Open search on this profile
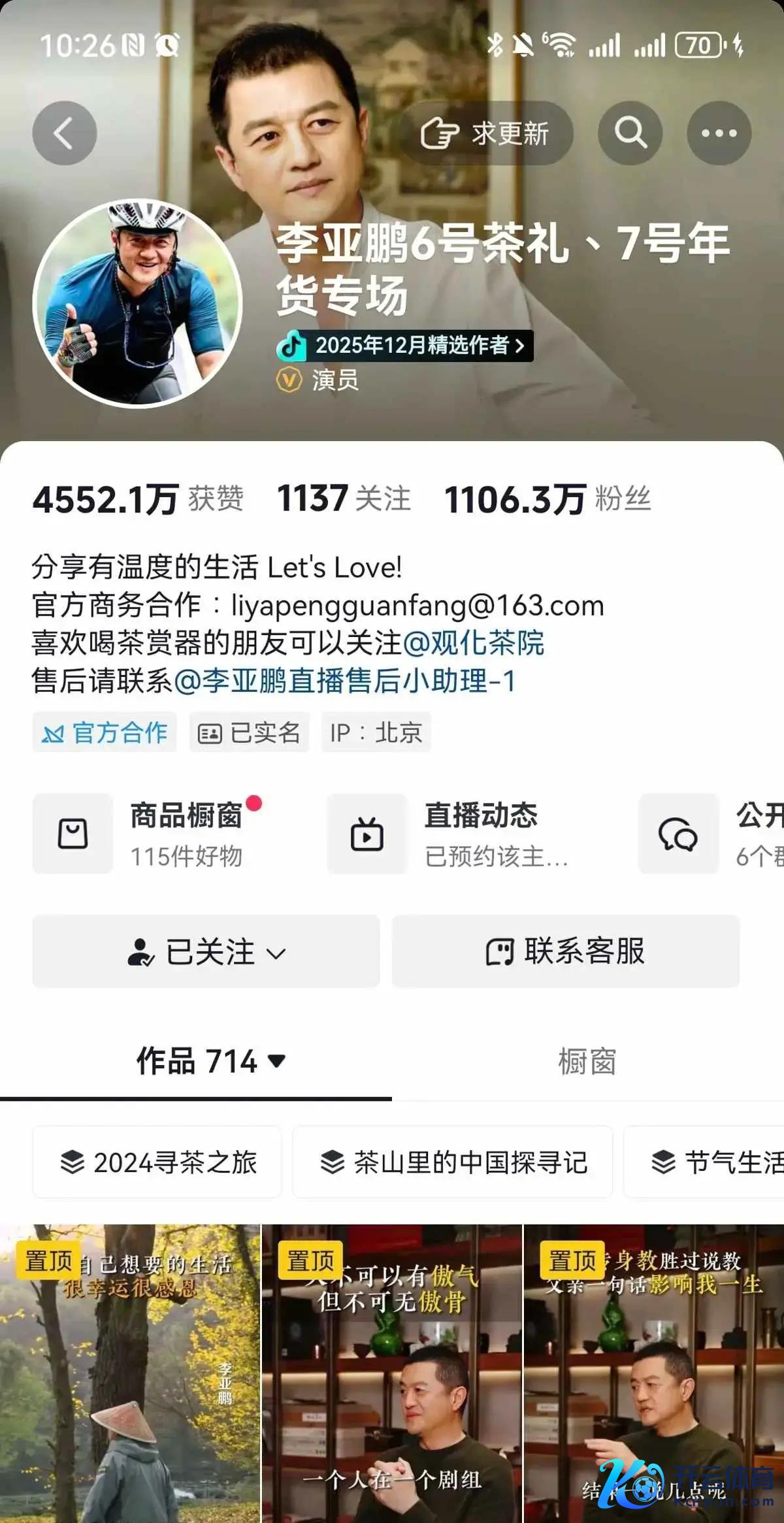Viewport: 784px width, 1523px height. click(x=630, y=133)
